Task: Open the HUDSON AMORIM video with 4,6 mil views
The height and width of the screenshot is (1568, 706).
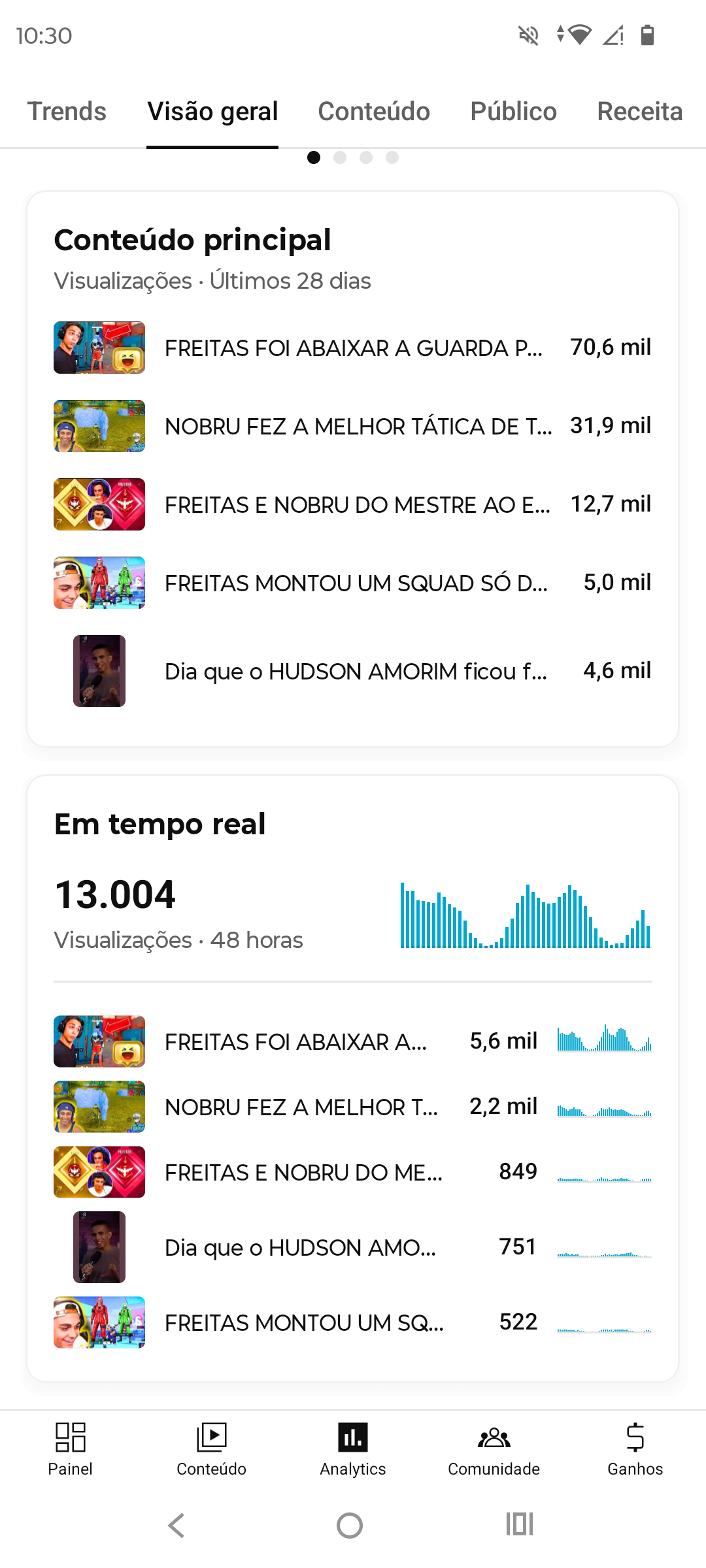Action: click(353, 671)
